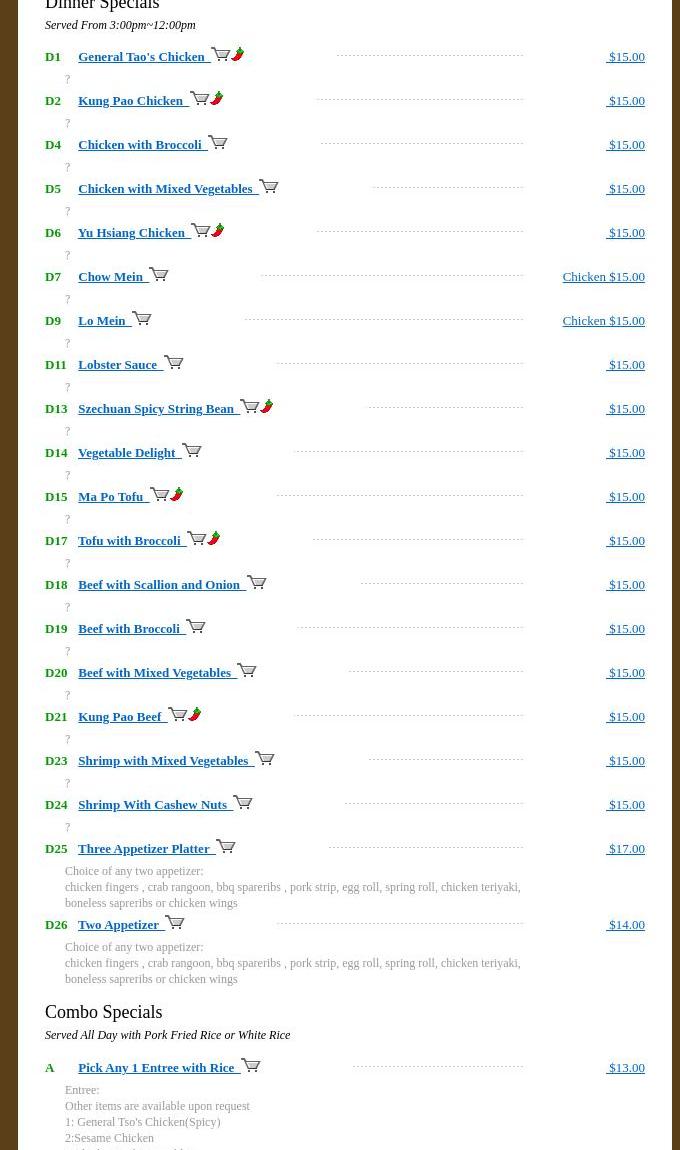Screen dimensions: 680x1150
Task: Choose Lo Mein Chicken $15.00 price link
Action: (603, 321)
